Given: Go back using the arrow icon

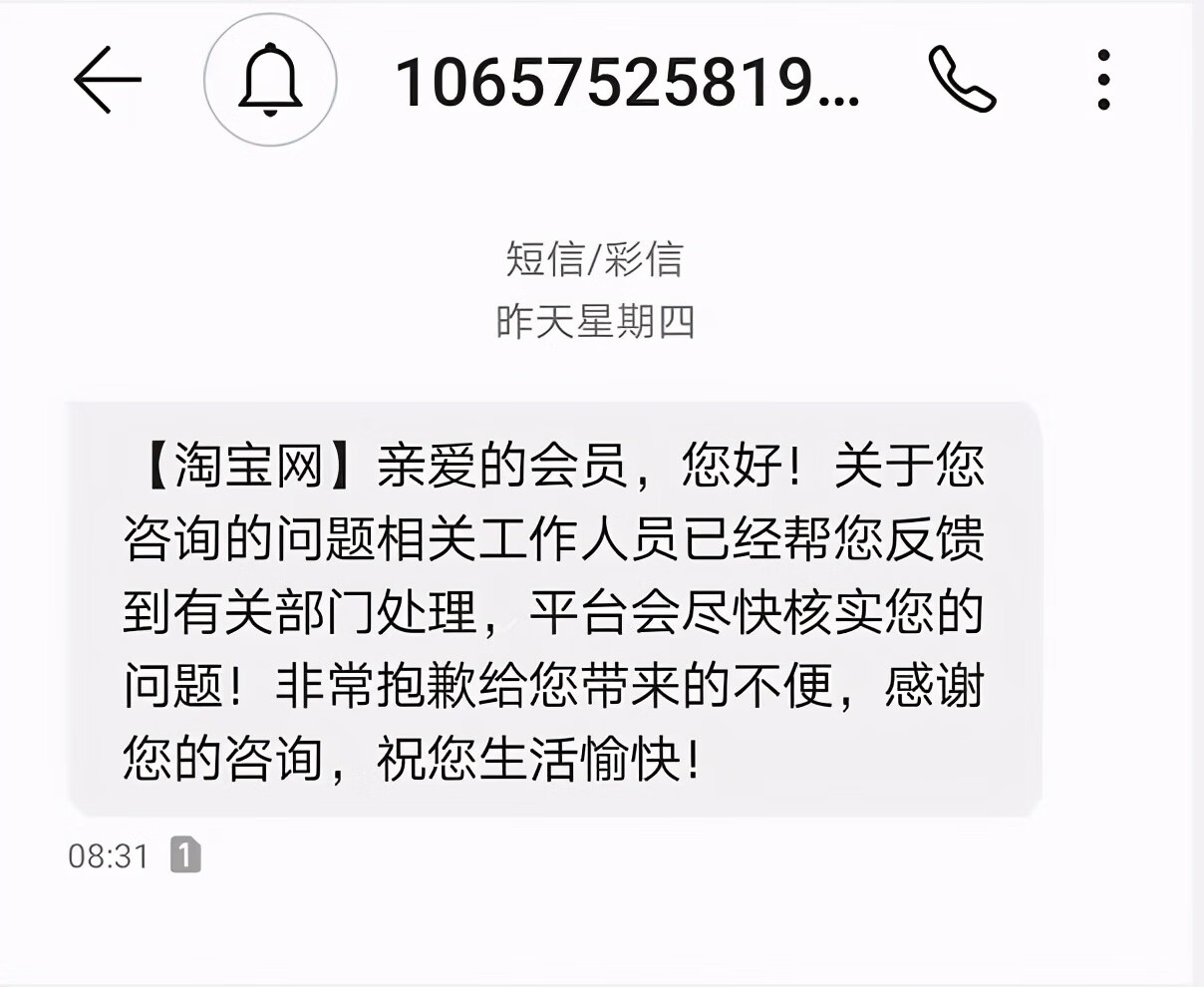Looking at the screenshot, I should 108,80.
